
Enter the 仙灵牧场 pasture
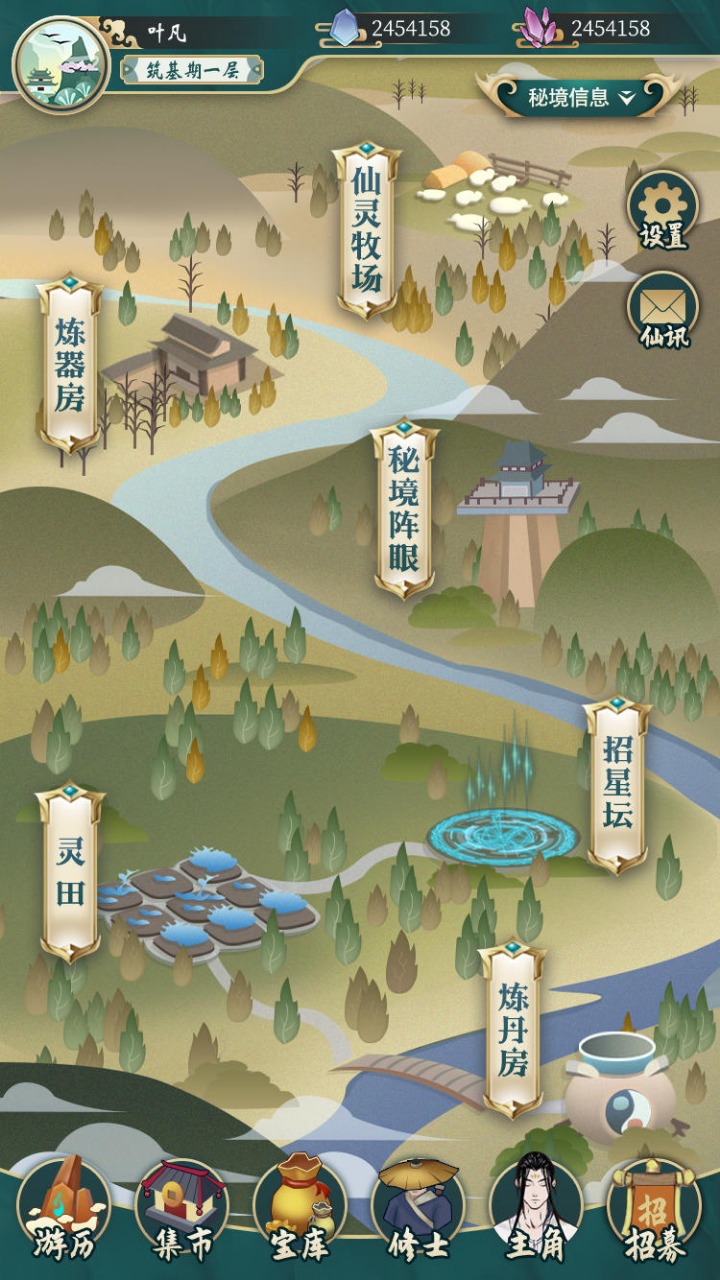[x=366, y=230]
